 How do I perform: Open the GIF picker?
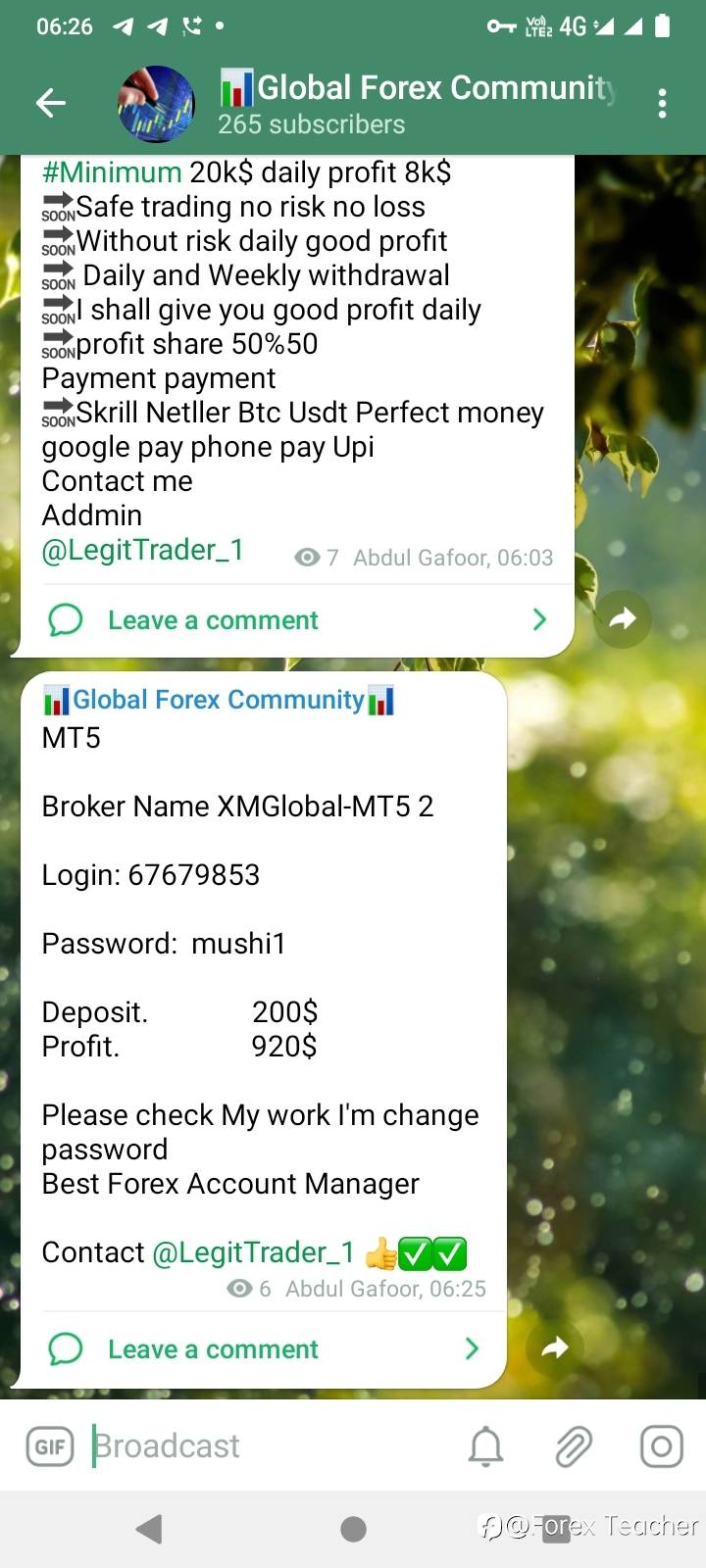(x=49, y=1446)
